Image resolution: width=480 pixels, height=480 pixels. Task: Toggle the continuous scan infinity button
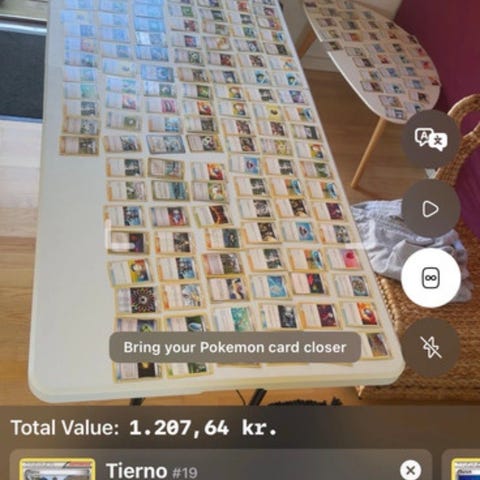431,278
